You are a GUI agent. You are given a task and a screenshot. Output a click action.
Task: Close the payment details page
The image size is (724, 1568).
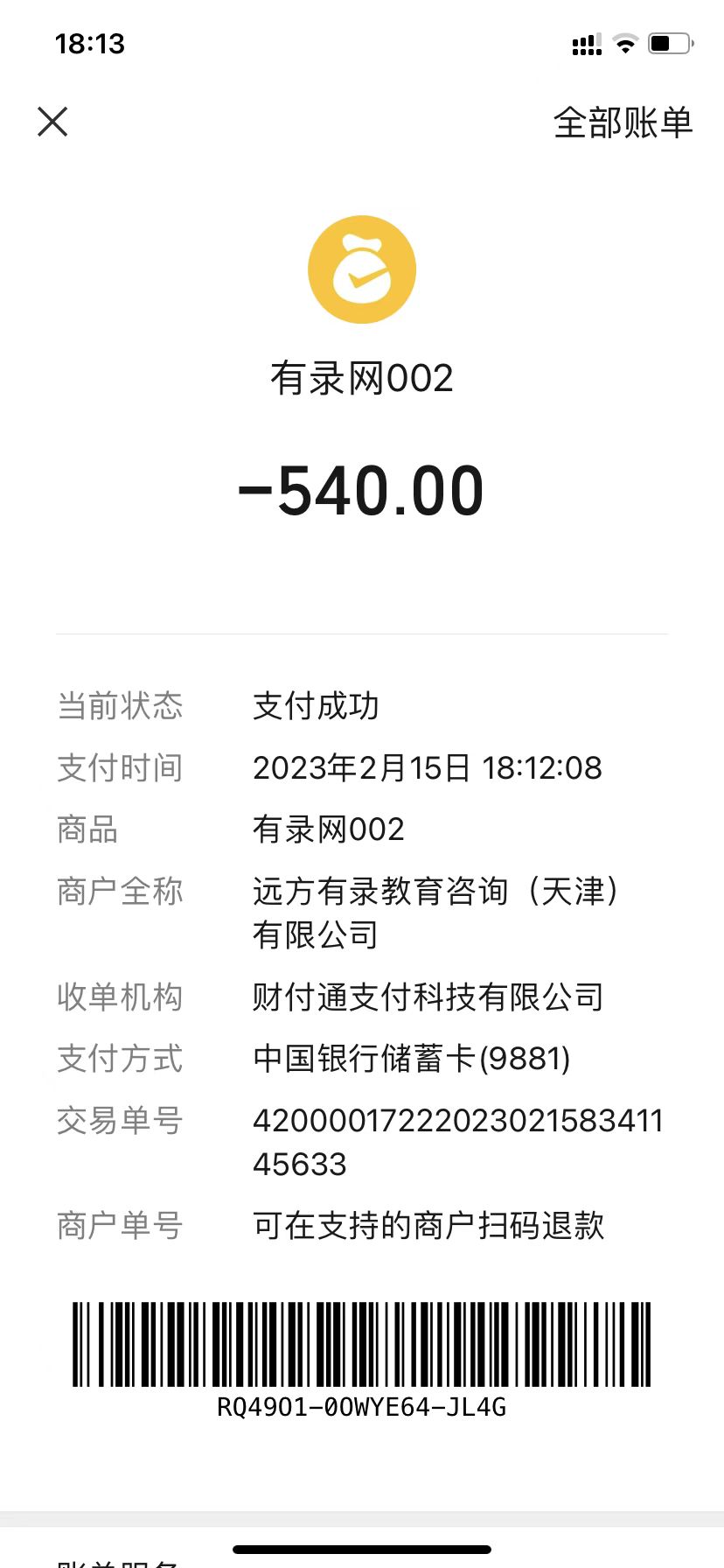tap(52, 122)
